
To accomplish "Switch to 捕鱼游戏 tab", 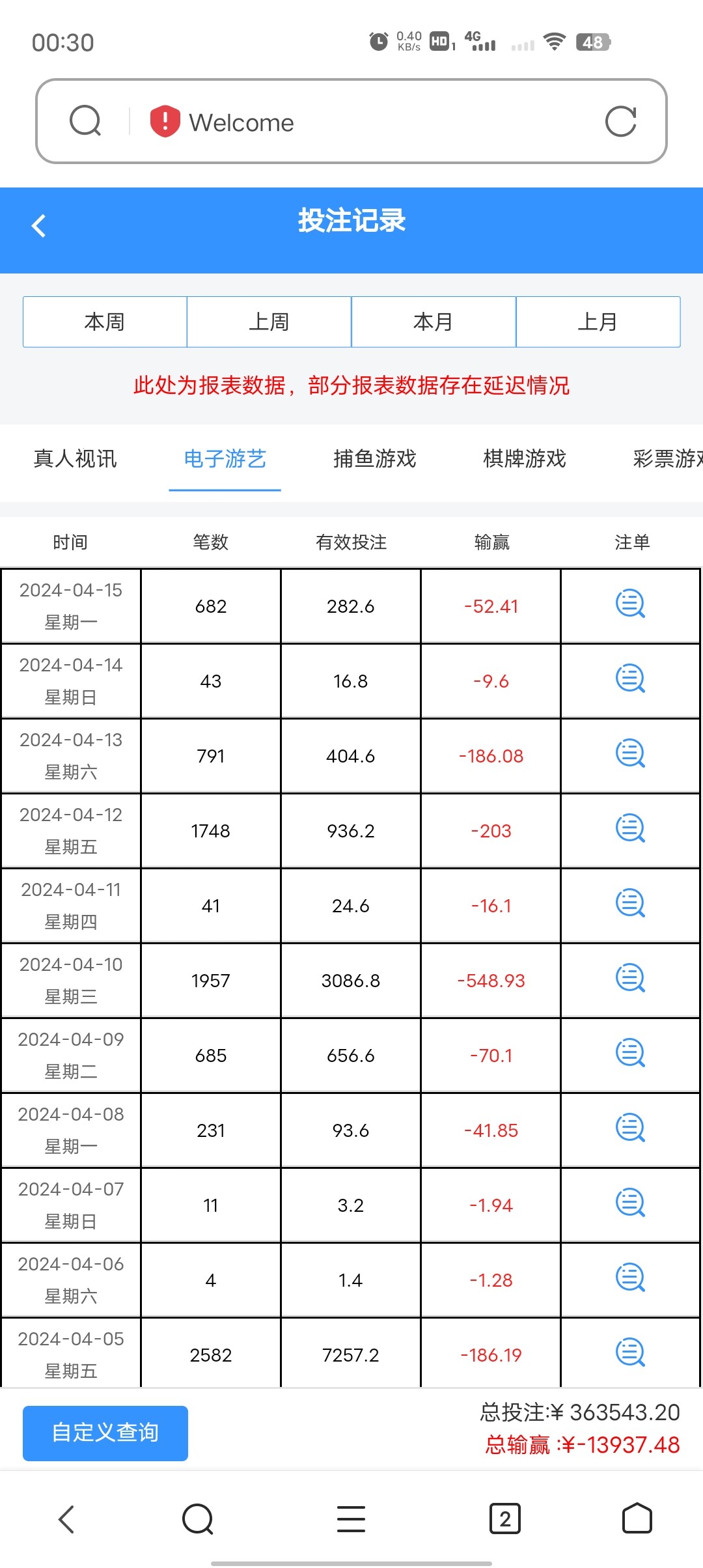I will coord(375,459).
